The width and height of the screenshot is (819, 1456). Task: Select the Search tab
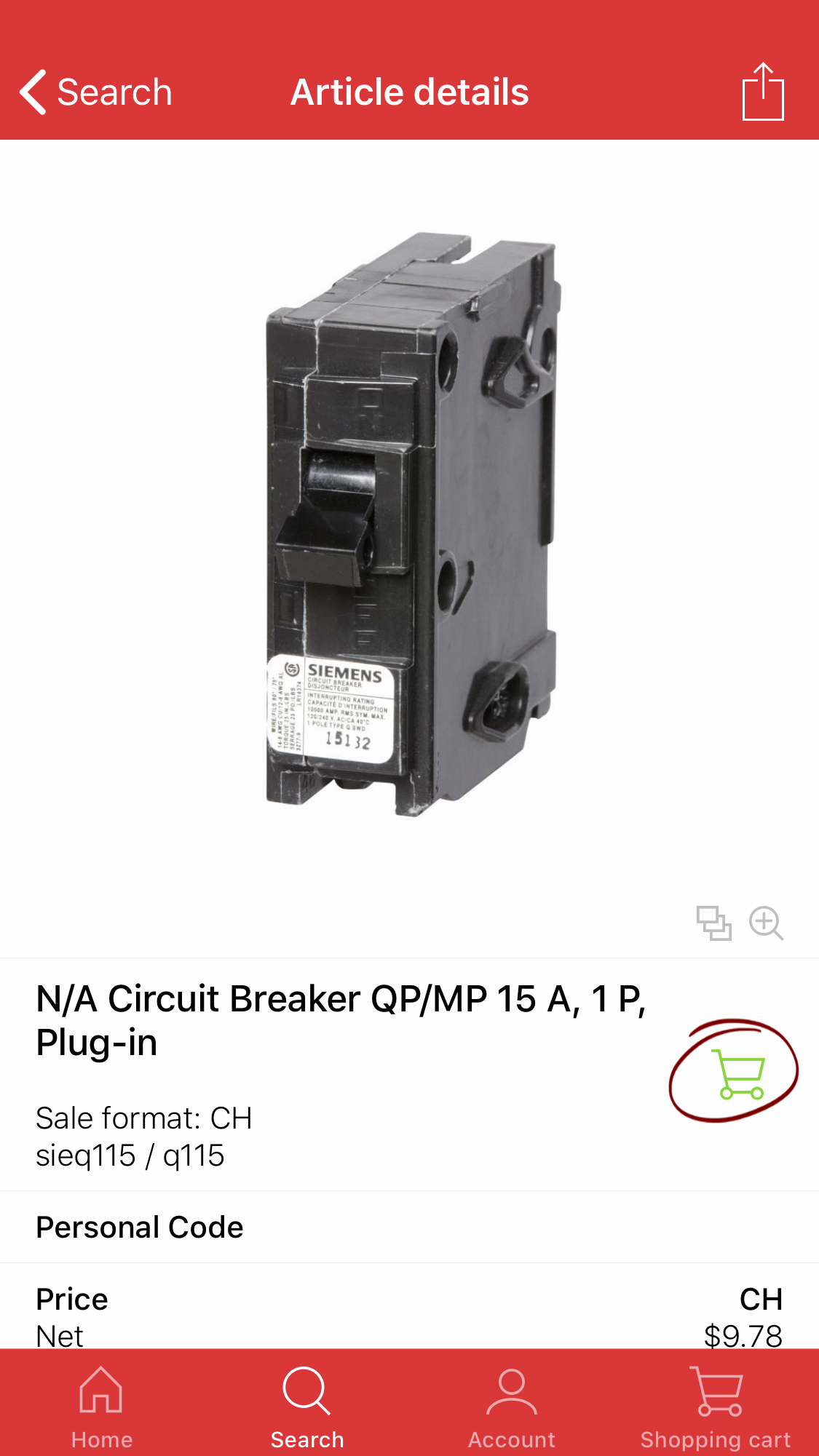click(x=306, y=1407)
